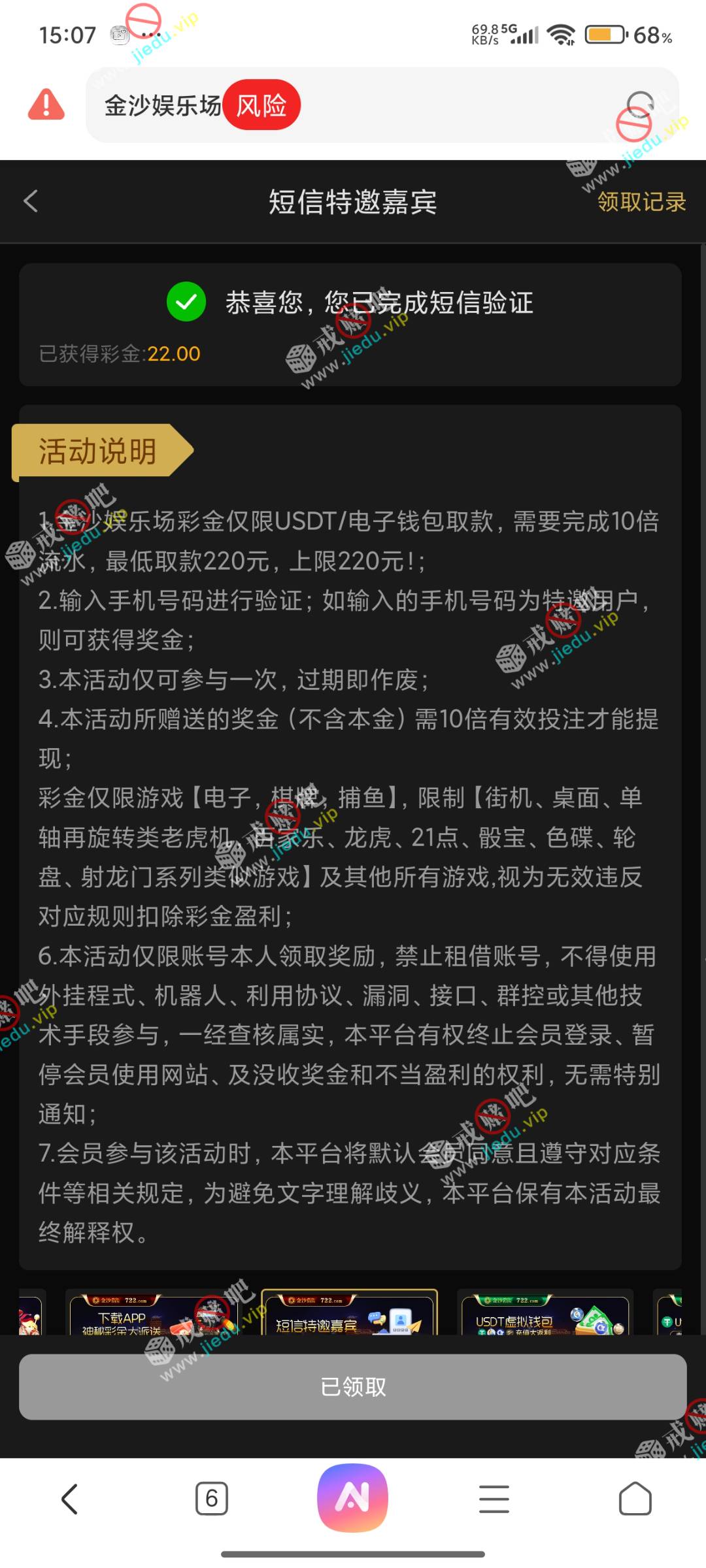Viewport: 706px width, 1568px height.
Task: Tap the 已领取 button
Action: coord(353,1386)
